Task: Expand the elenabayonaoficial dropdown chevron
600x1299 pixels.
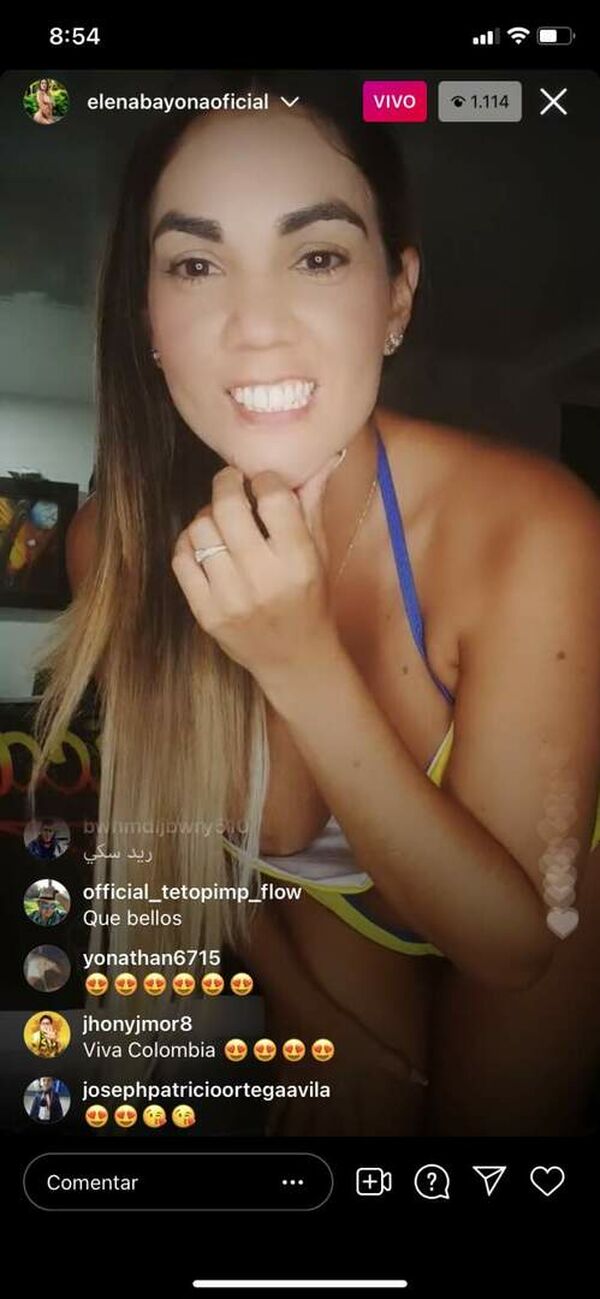Action: [289, 102]
